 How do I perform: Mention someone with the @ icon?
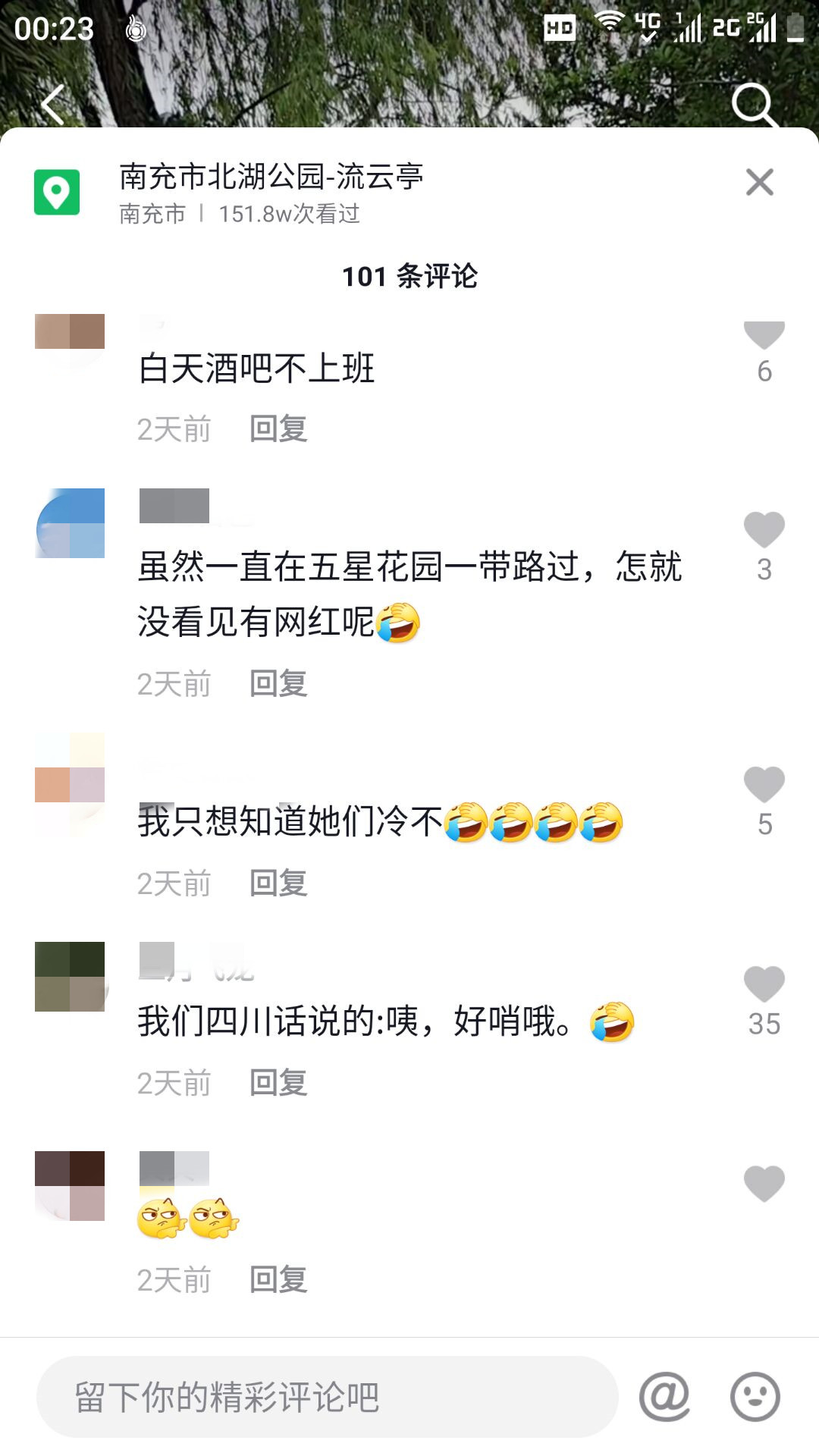click(x=664, y=1397)
